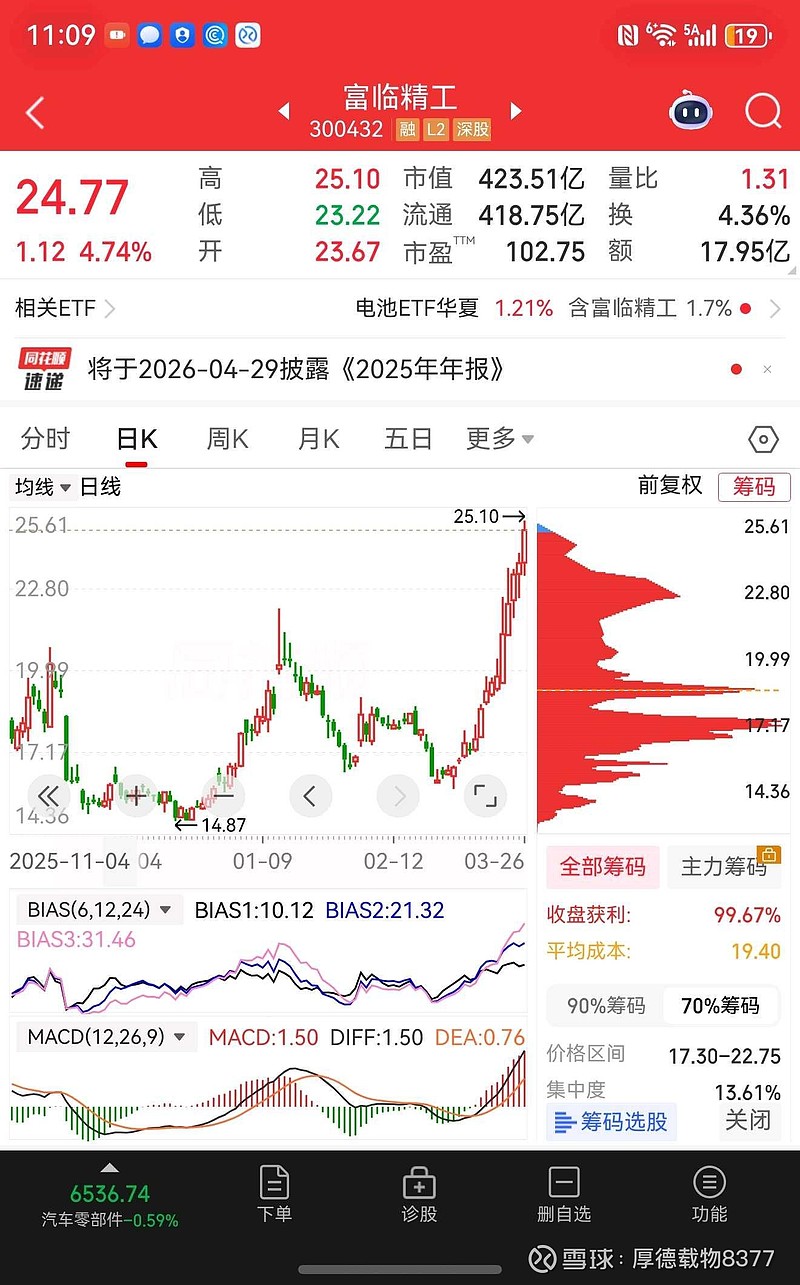Switch to the 主力筹码 tab

[723, 866]
